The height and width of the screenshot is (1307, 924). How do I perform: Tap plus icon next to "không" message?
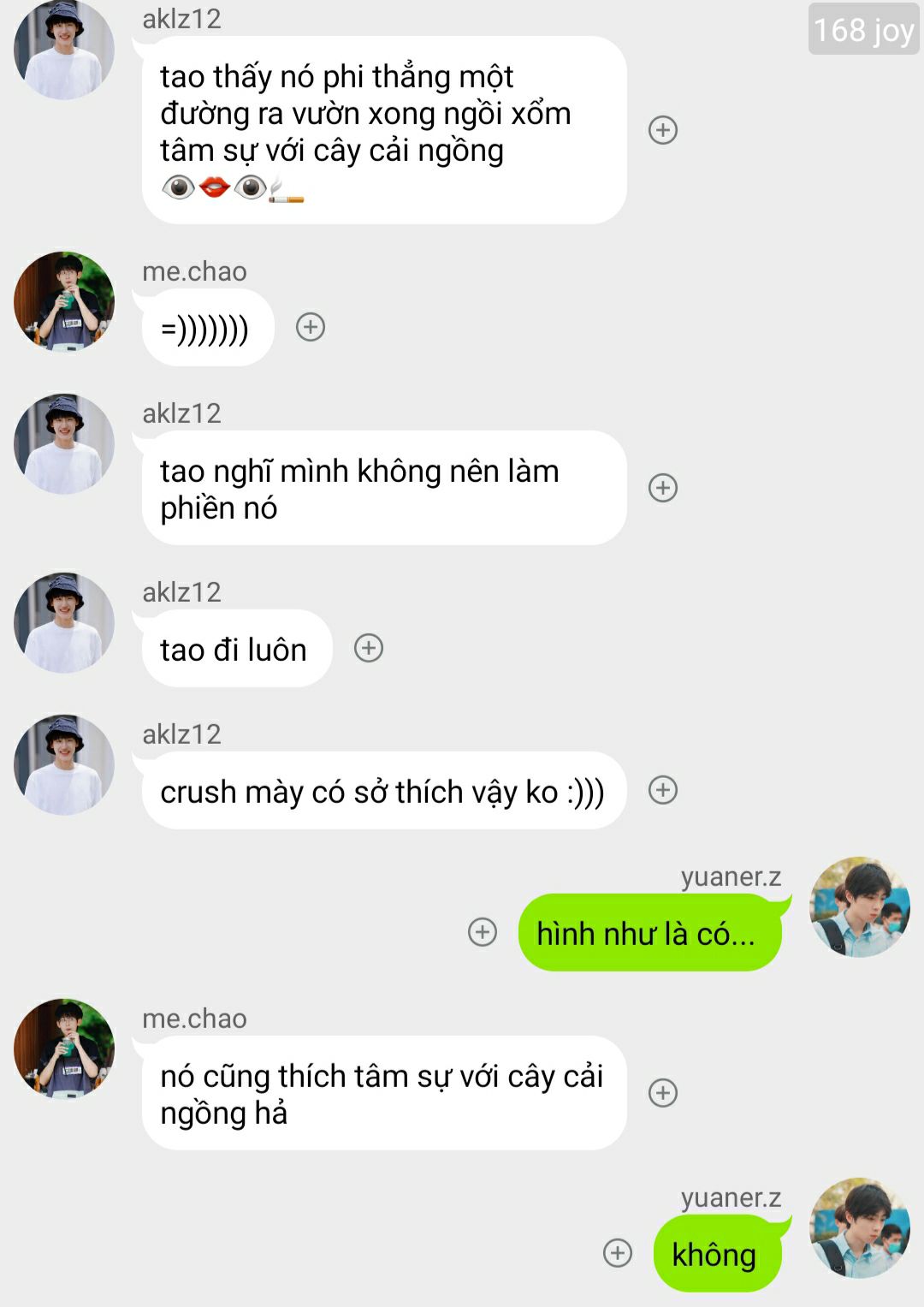click(x=618, y=1253)
